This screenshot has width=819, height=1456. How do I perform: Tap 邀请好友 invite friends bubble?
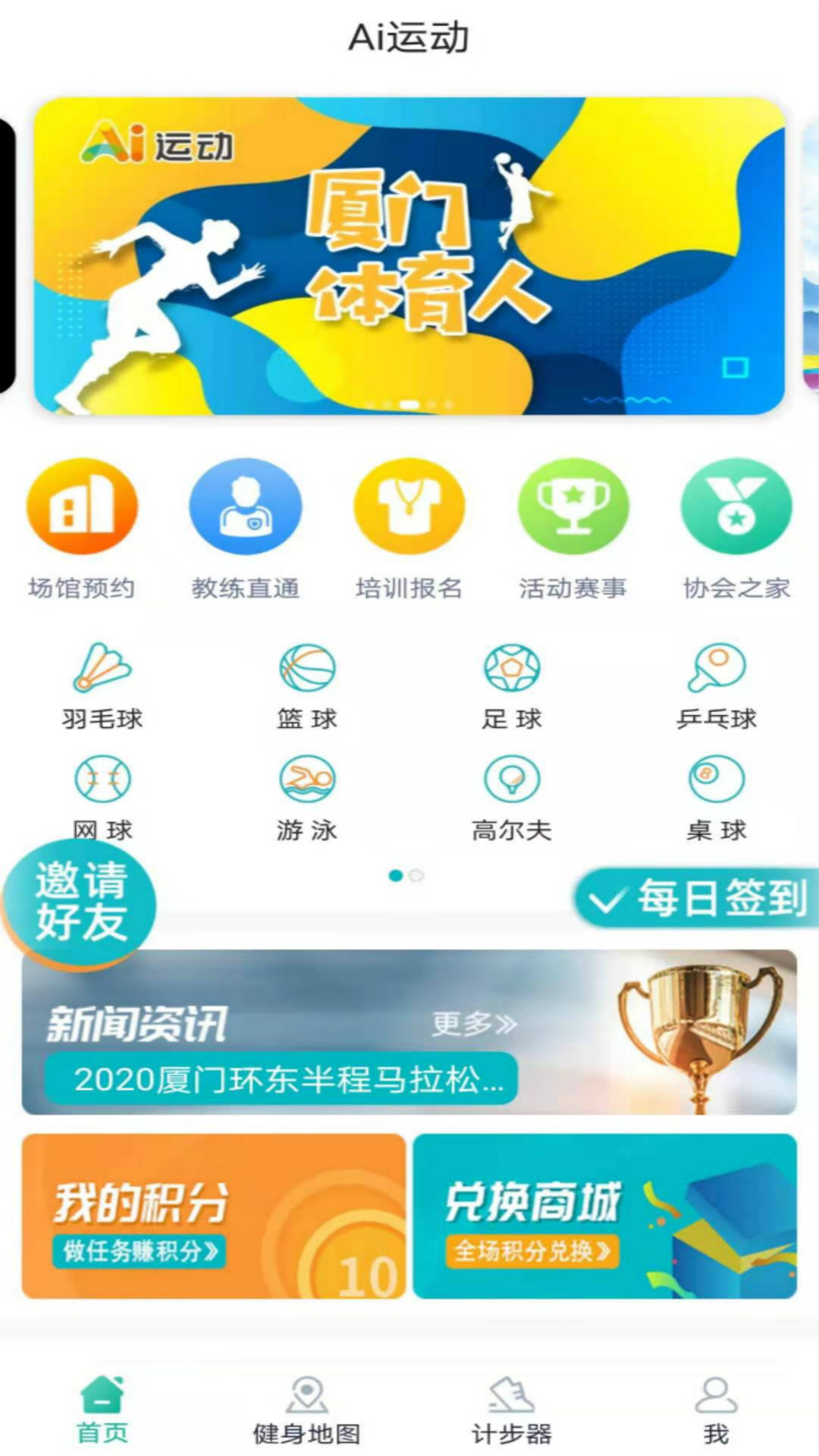(x=79, y=903)
